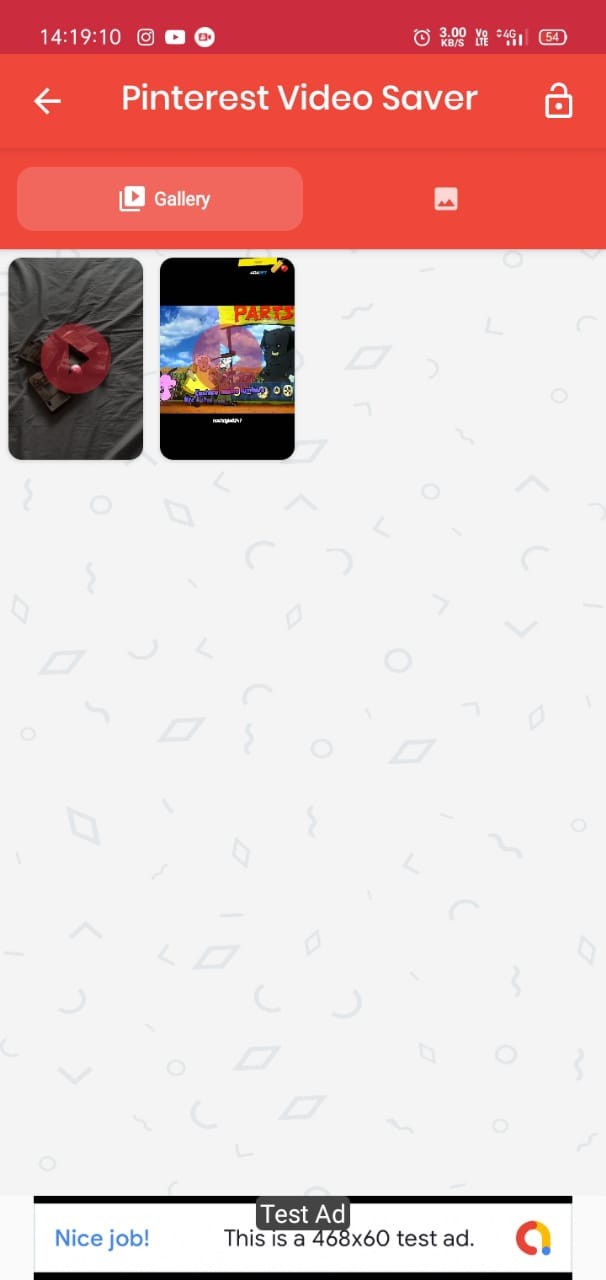
Task: Play the red disc video thumbnail
Action: click(76, 359)
